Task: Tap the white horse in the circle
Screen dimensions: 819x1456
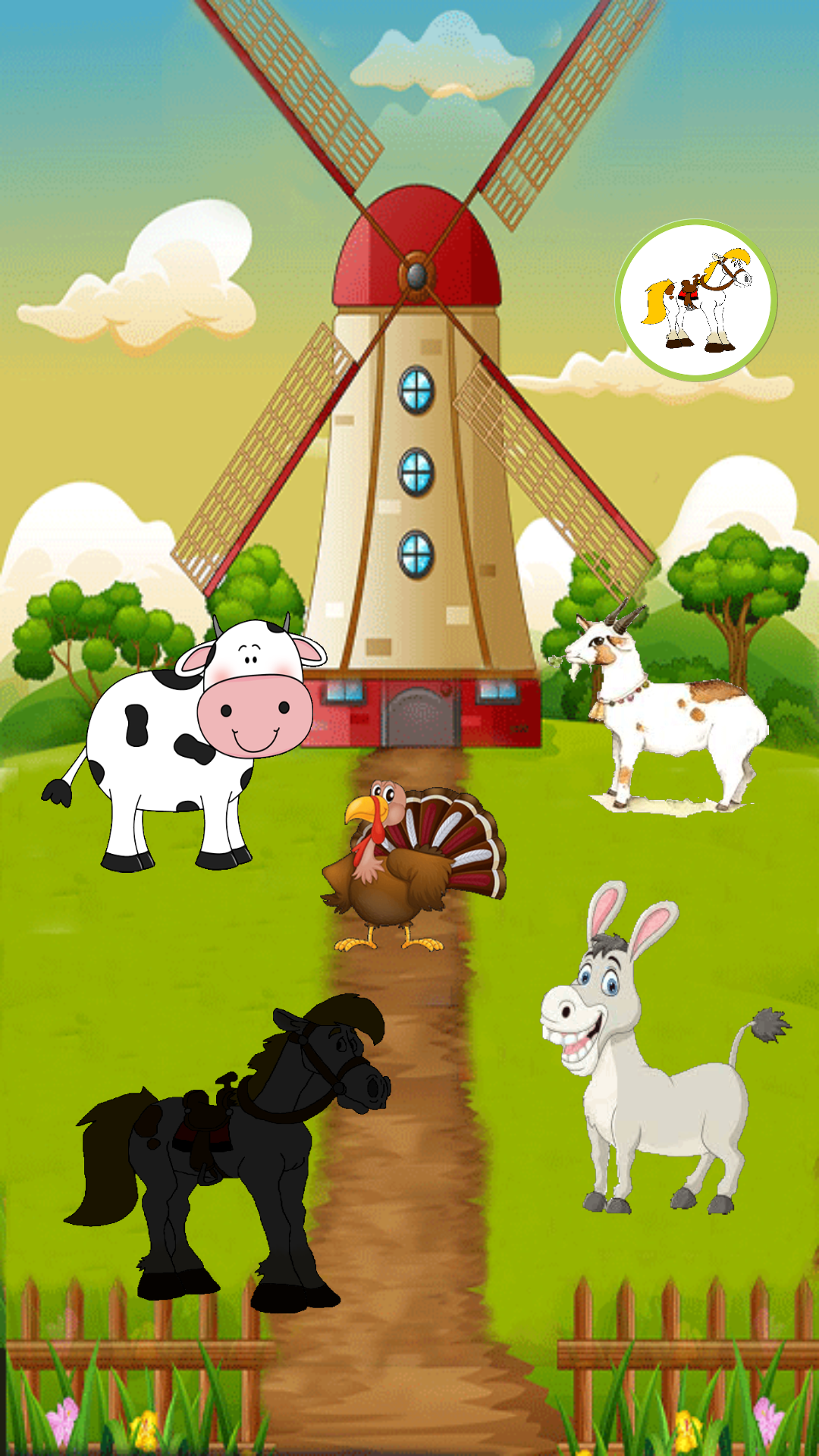Action: [x=696, y=300]
